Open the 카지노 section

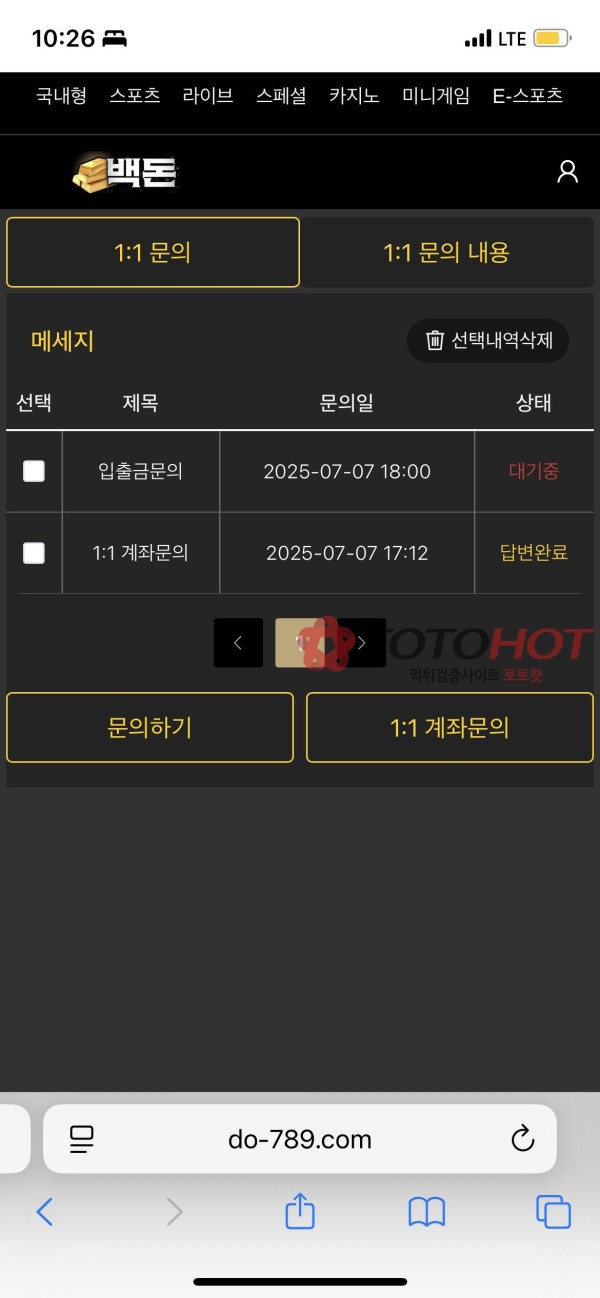click(x=354, y=96)
